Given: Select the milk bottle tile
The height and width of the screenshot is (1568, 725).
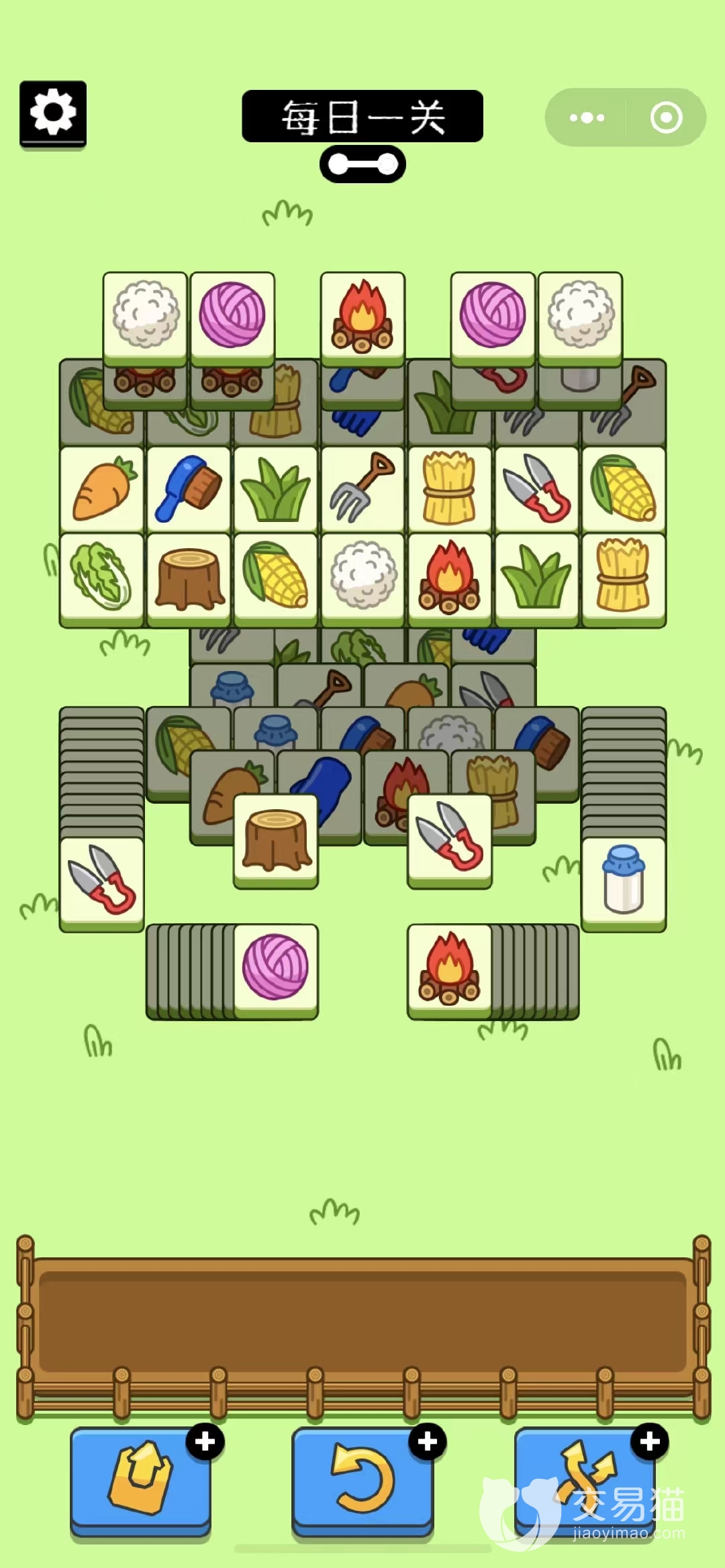Looking at the screenshot, I should [x=624, y=880].
